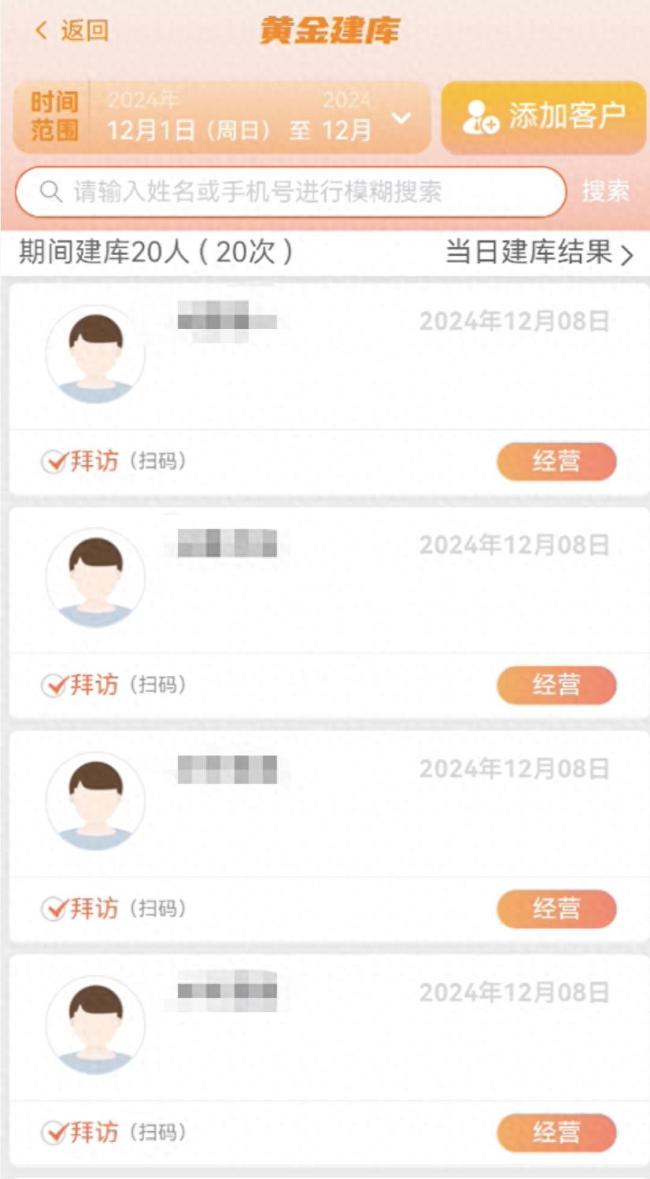Toggle the 拜访 checkbox on the first card
This screenshot has height=1179, width=650.
(53, 461)
